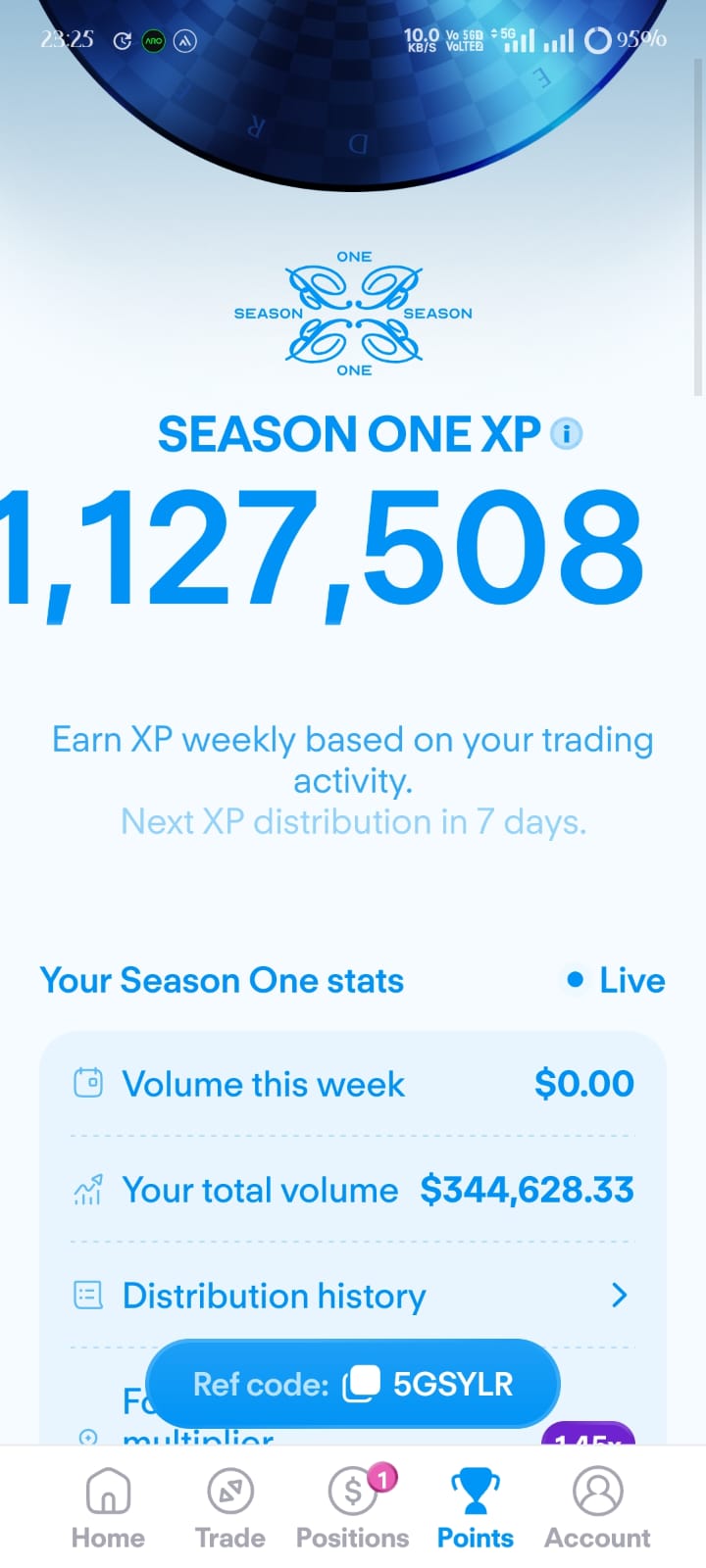The height and width of the screenshot is (1568, 706).
Task: Open the Season One XP info icon
Action: 566,433
